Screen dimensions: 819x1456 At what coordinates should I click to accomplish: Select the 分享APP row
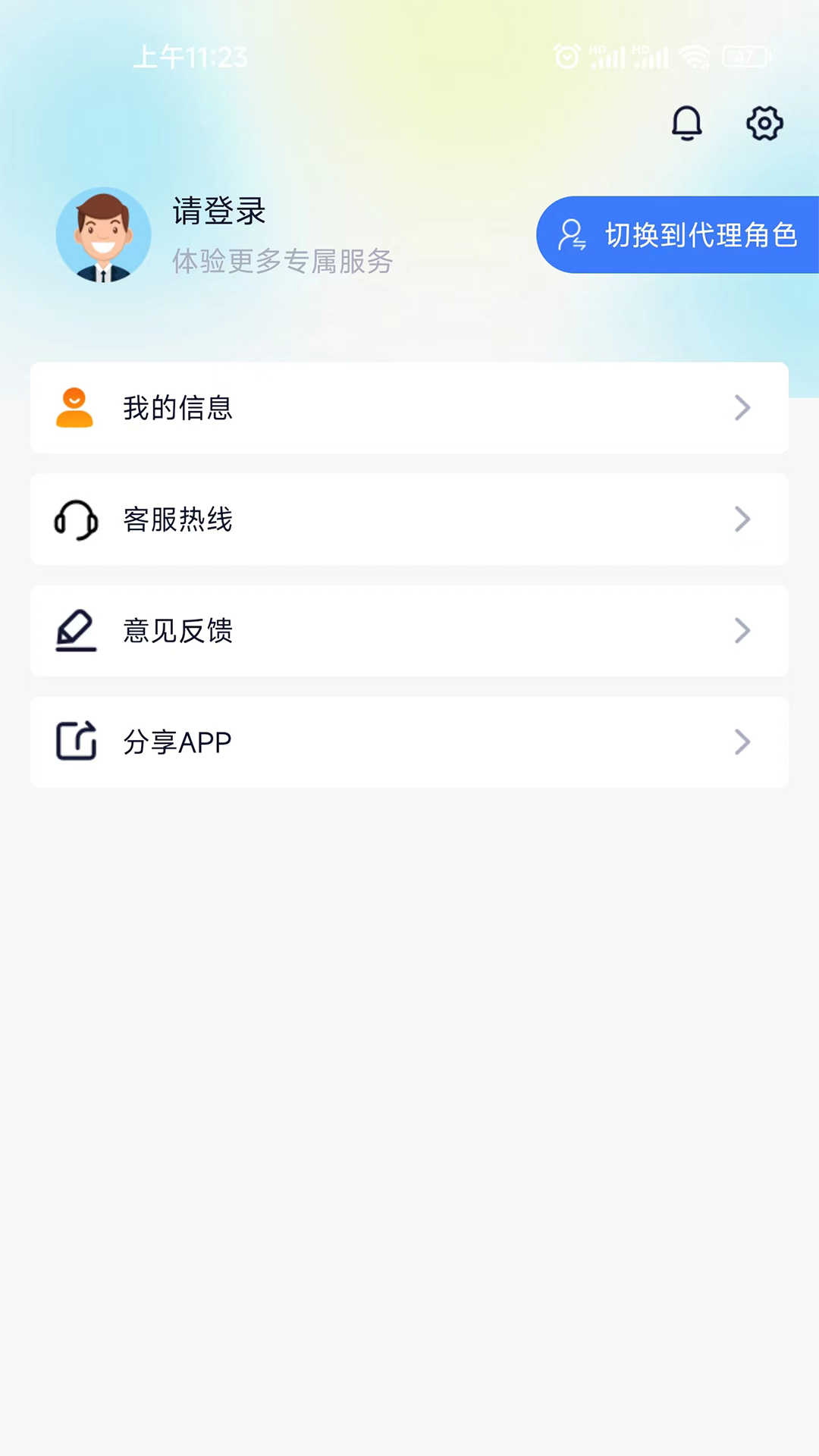coord(409,742)
